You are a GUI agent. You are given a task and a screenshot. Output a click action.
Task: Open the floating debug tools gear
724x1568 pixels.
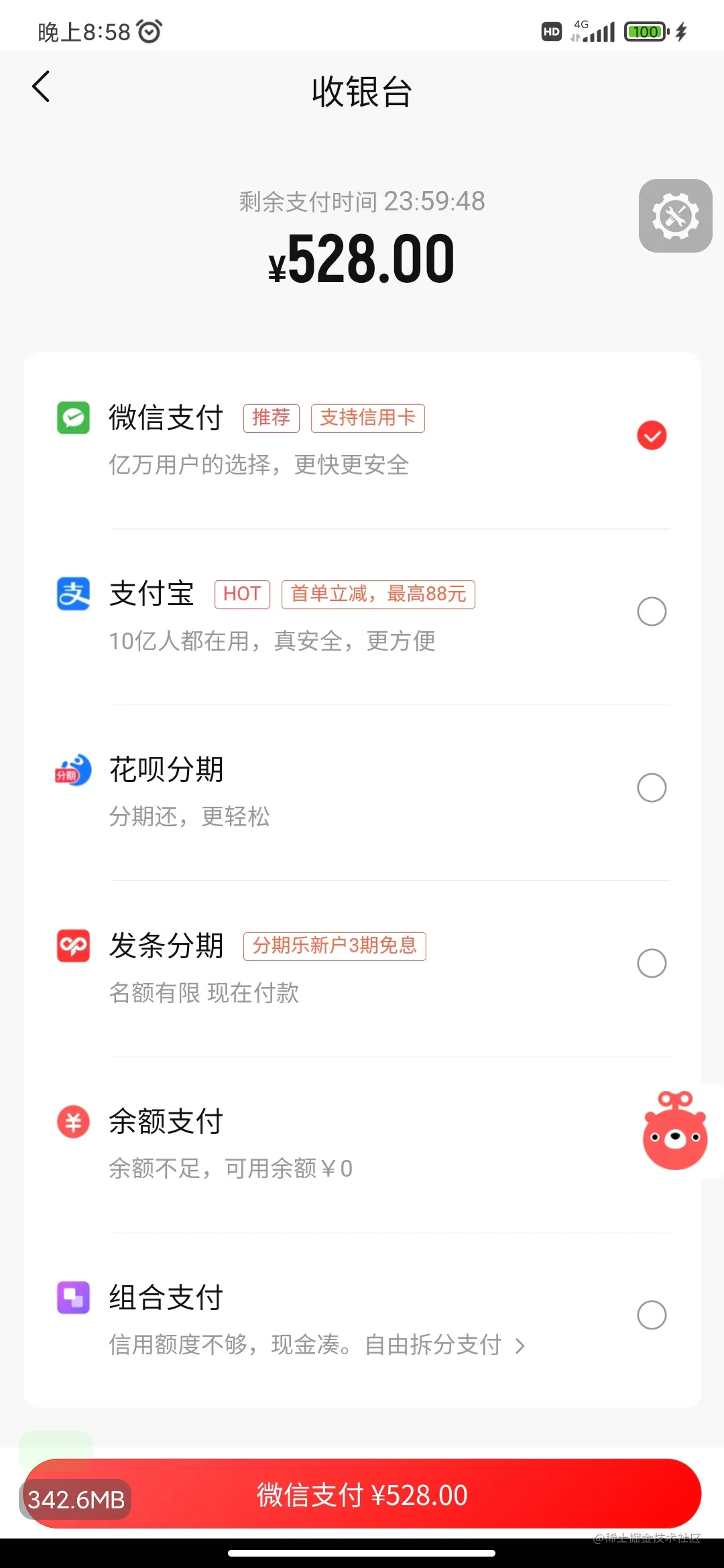coord(675,216)
